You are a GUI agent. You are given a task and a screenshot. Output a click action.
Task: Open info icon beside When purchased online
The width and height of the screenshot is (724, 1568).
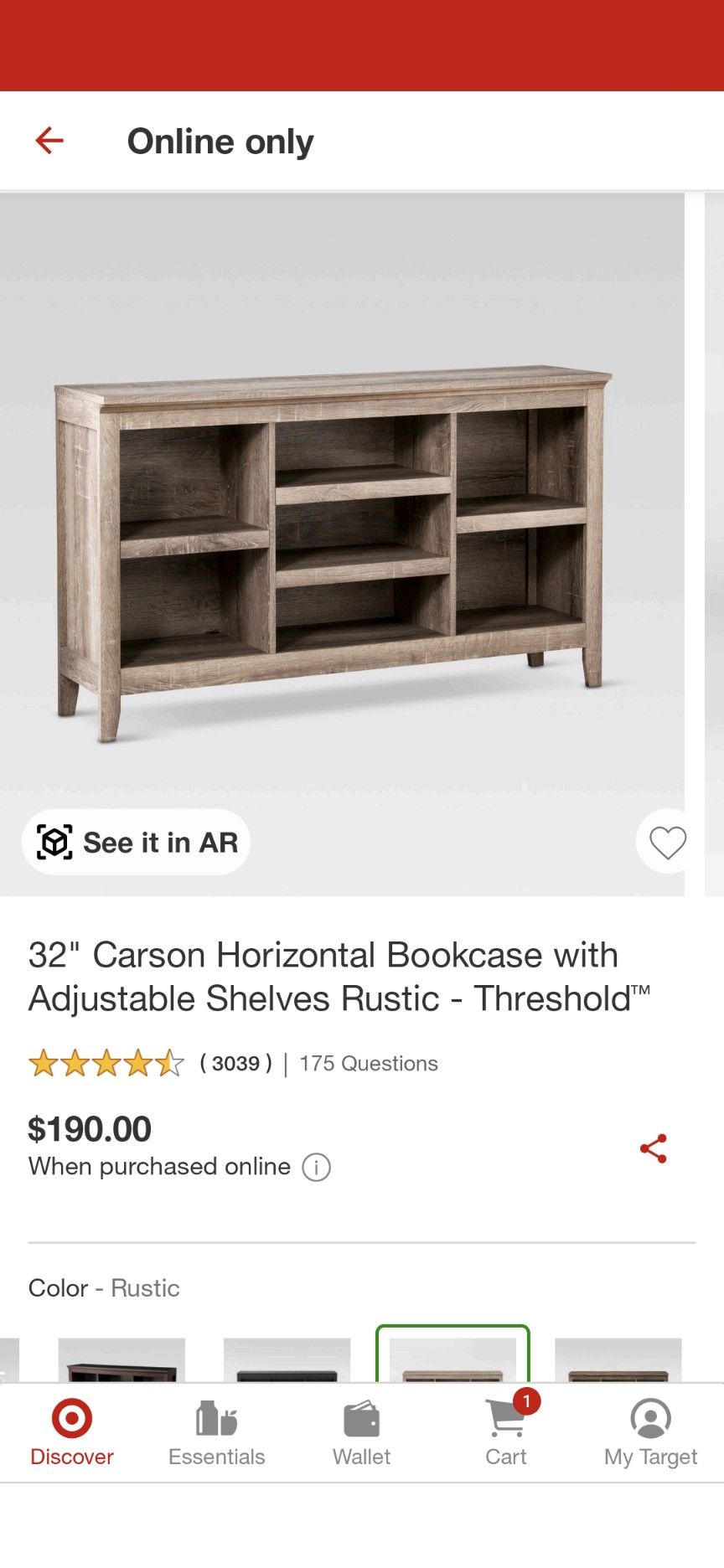click(316, 1167)
